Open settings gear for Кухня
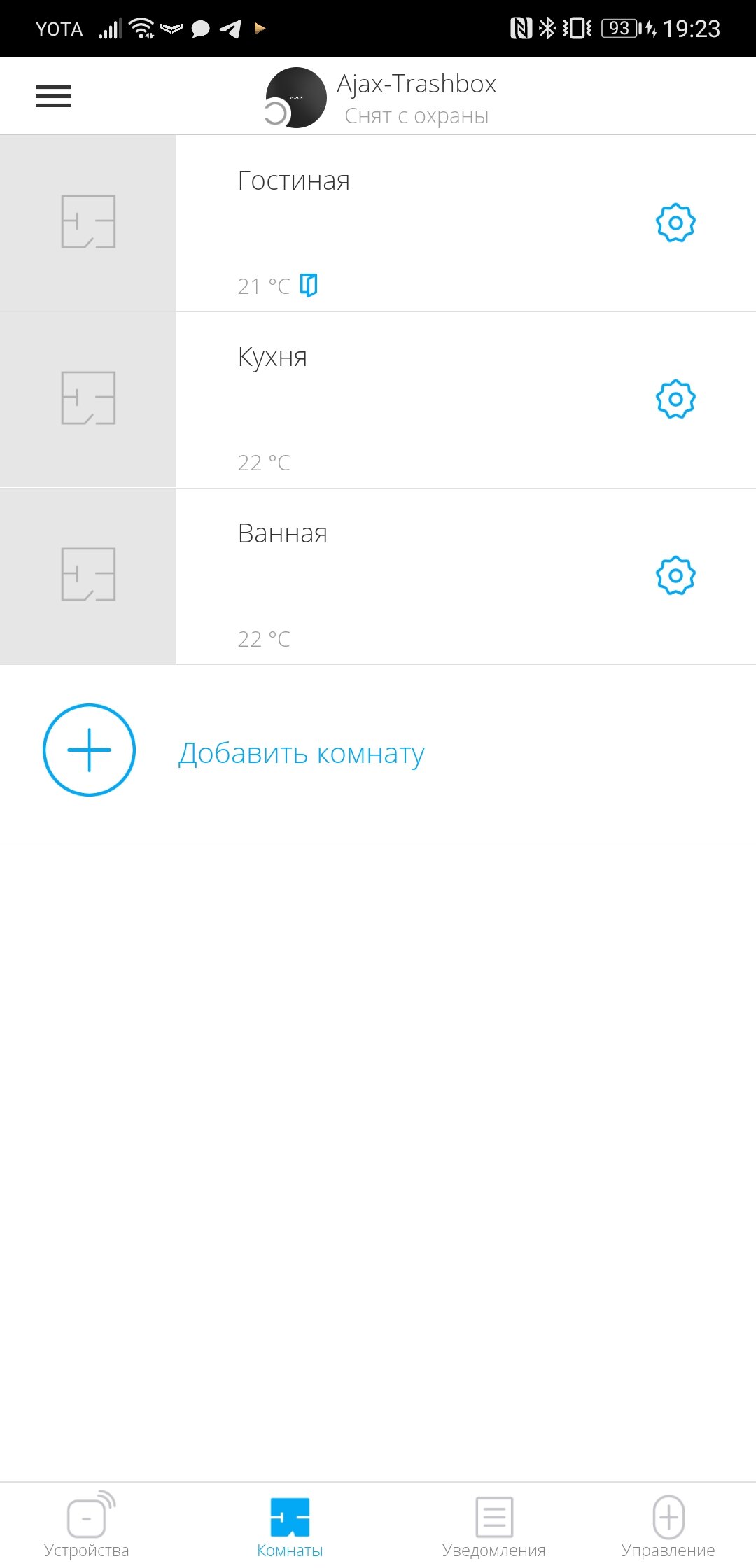 [x=675, y=400]
